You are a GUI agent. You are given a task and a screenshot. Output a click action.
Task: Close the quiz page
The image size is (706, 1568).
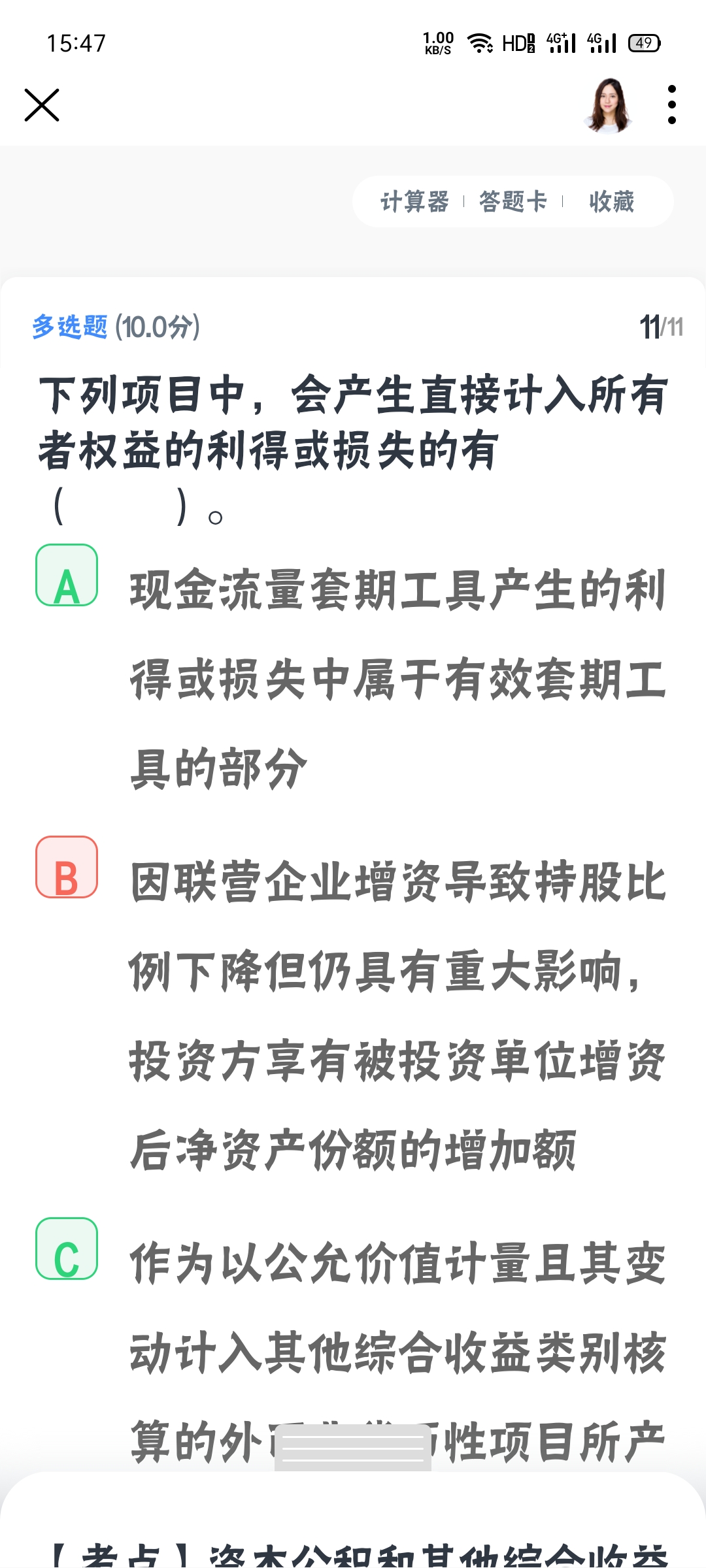42,105
